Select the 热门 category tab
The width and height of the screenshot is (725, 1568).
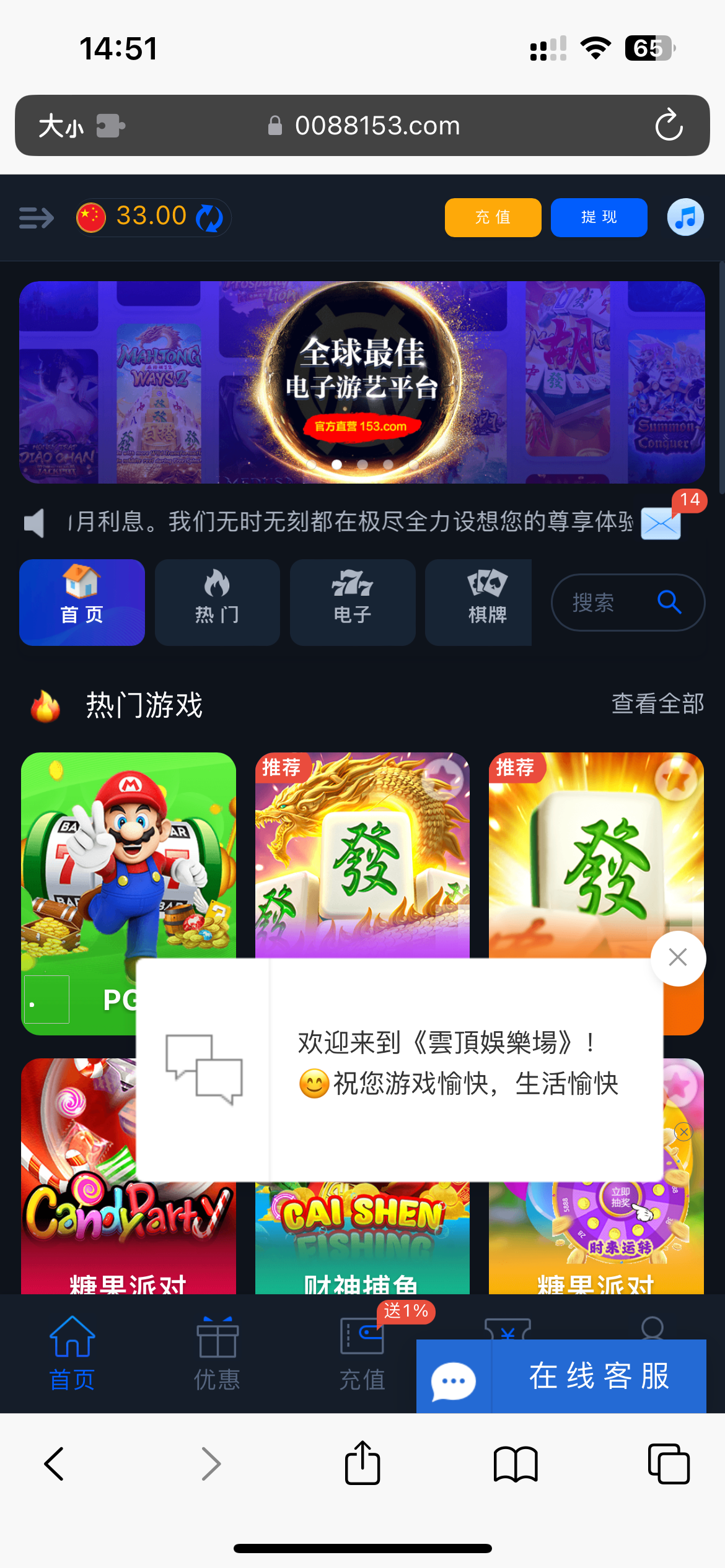[x=217, y=602]
